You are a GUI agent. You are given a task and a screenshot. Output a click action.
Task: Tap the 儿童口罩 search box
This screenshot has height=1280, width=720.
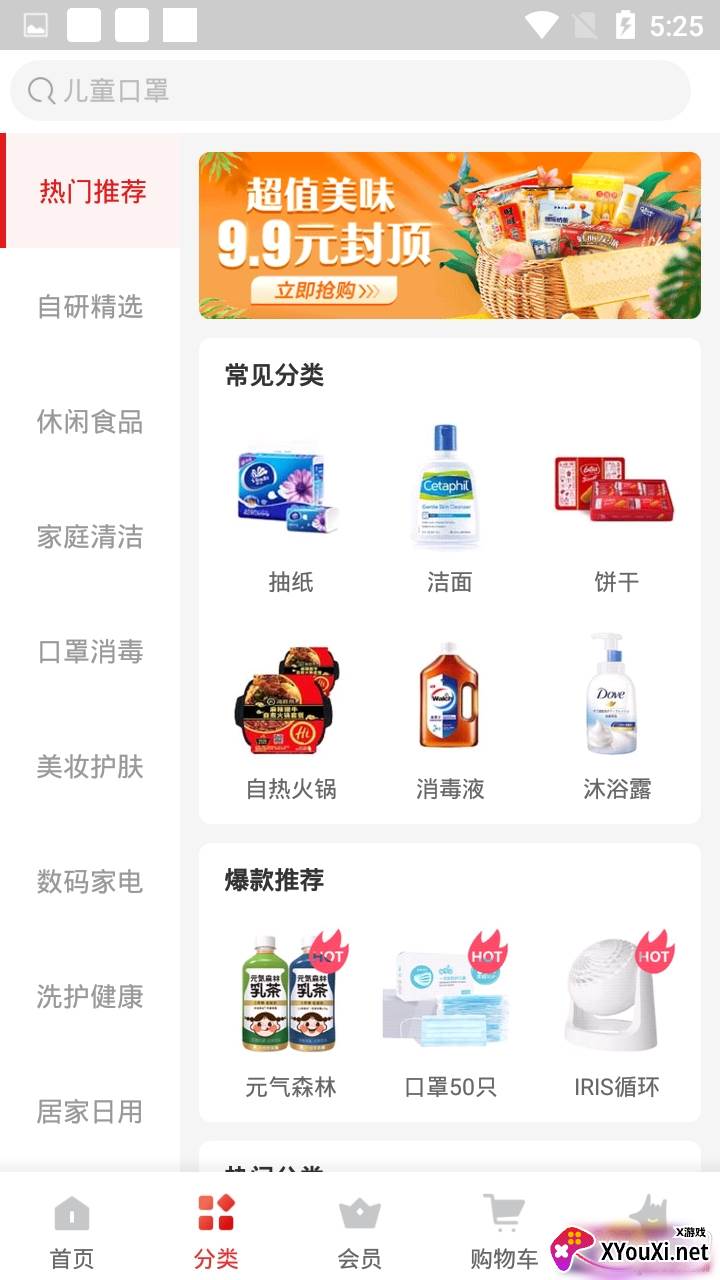pyautogui.click(x=350, y=91)
